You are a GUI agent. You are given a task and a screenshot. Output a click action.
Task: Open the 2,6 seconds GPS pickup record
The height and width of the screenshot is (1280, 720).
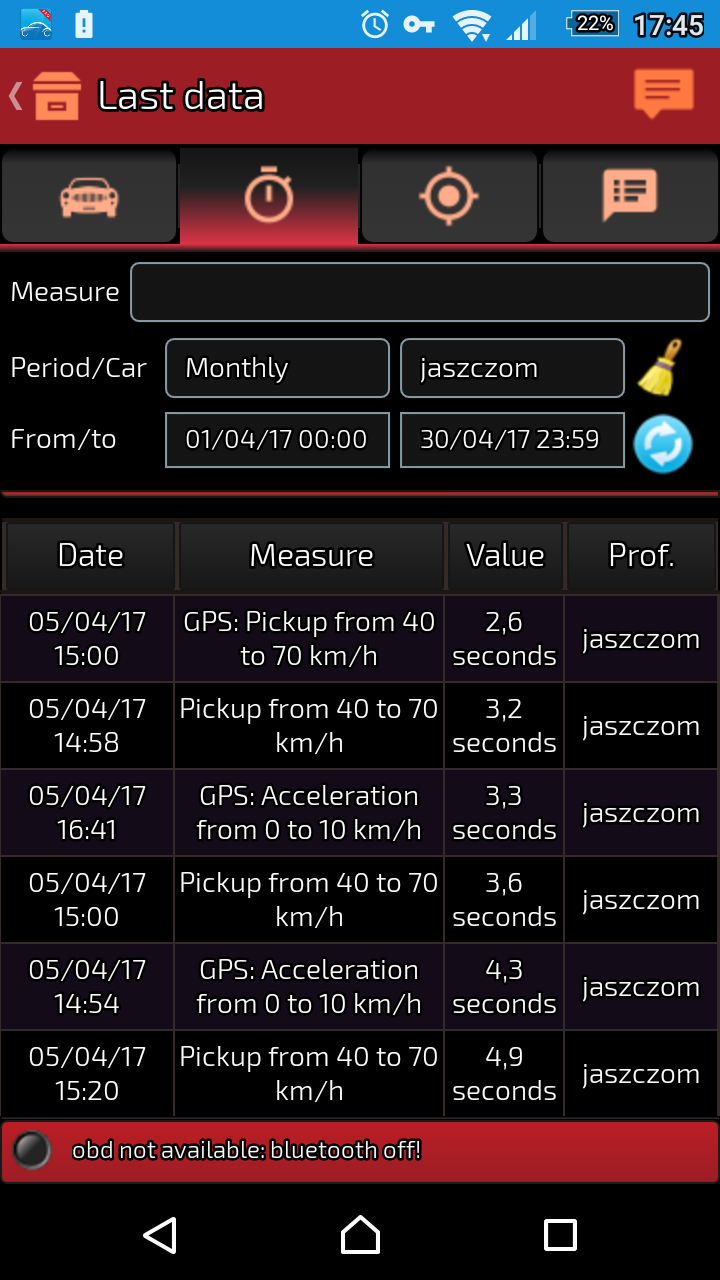point(309,639)
